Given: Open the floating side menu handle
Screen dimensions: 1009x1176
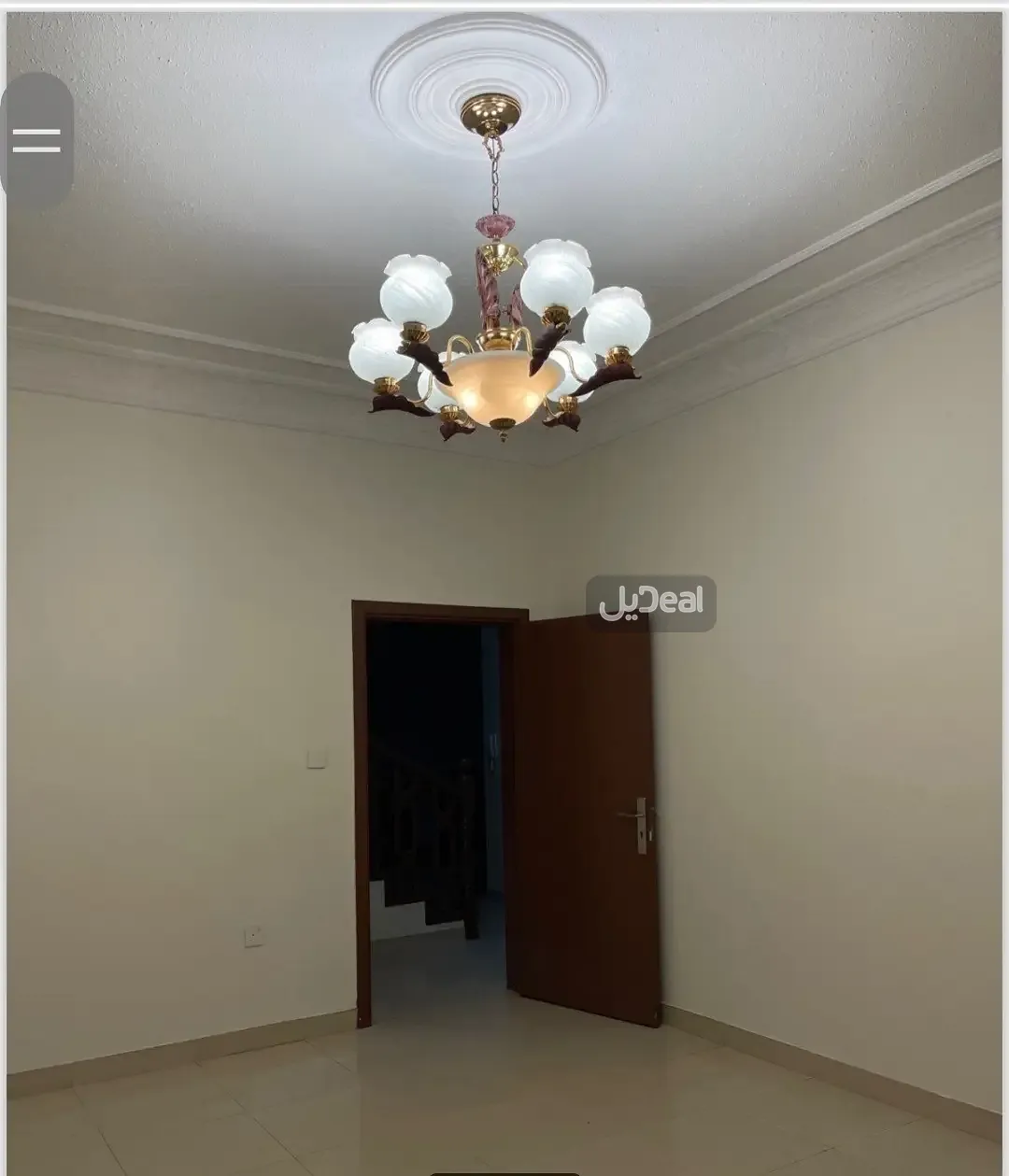Looking at the screenshot, I should (36, 140).
